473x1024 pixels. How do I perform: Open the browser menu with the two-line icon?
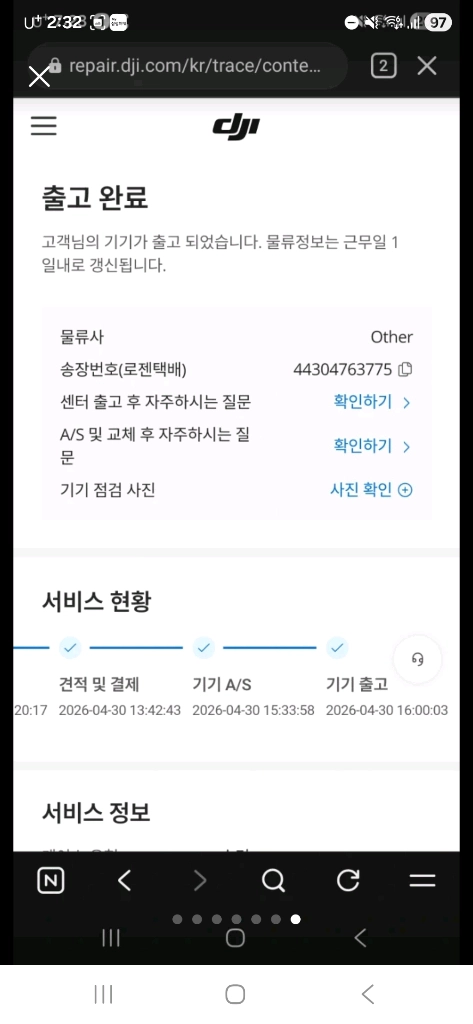tap(423, 881)
